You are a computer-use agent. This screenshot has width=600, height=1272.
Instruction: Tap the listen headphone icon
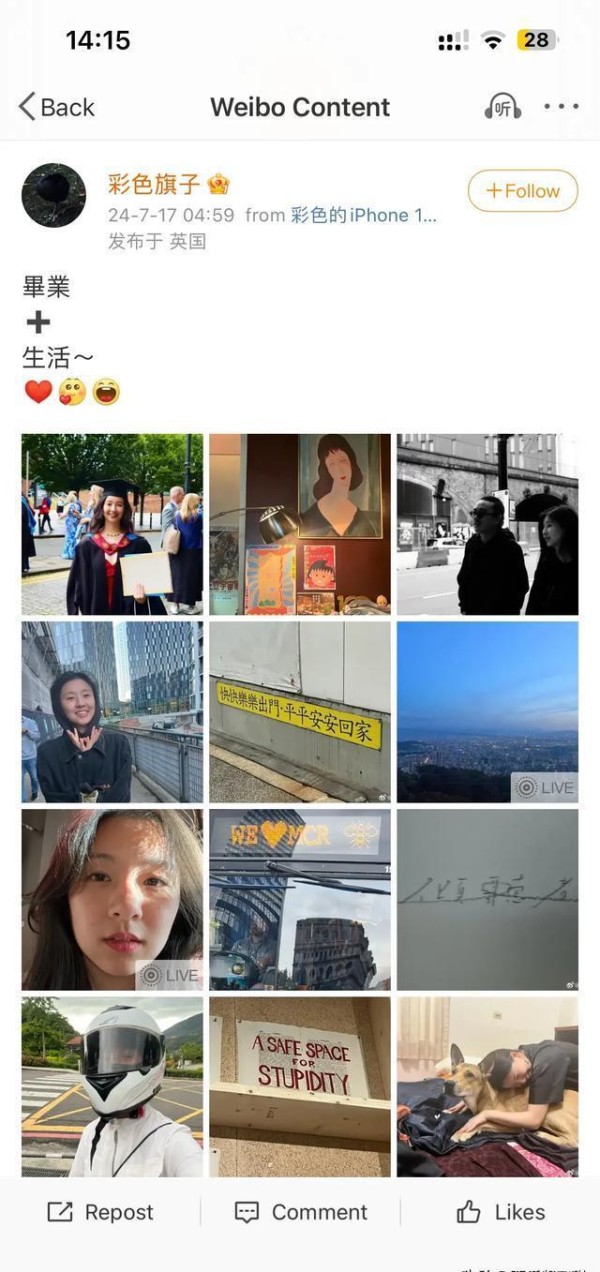click(502, 107)
